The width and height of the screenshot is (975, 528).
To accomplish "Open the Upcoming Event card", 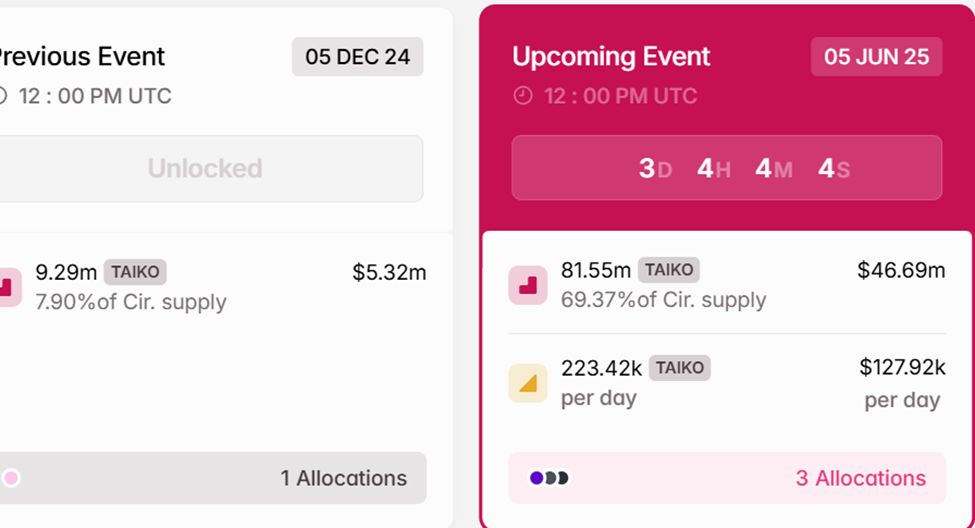I will (x=611, y=57).
